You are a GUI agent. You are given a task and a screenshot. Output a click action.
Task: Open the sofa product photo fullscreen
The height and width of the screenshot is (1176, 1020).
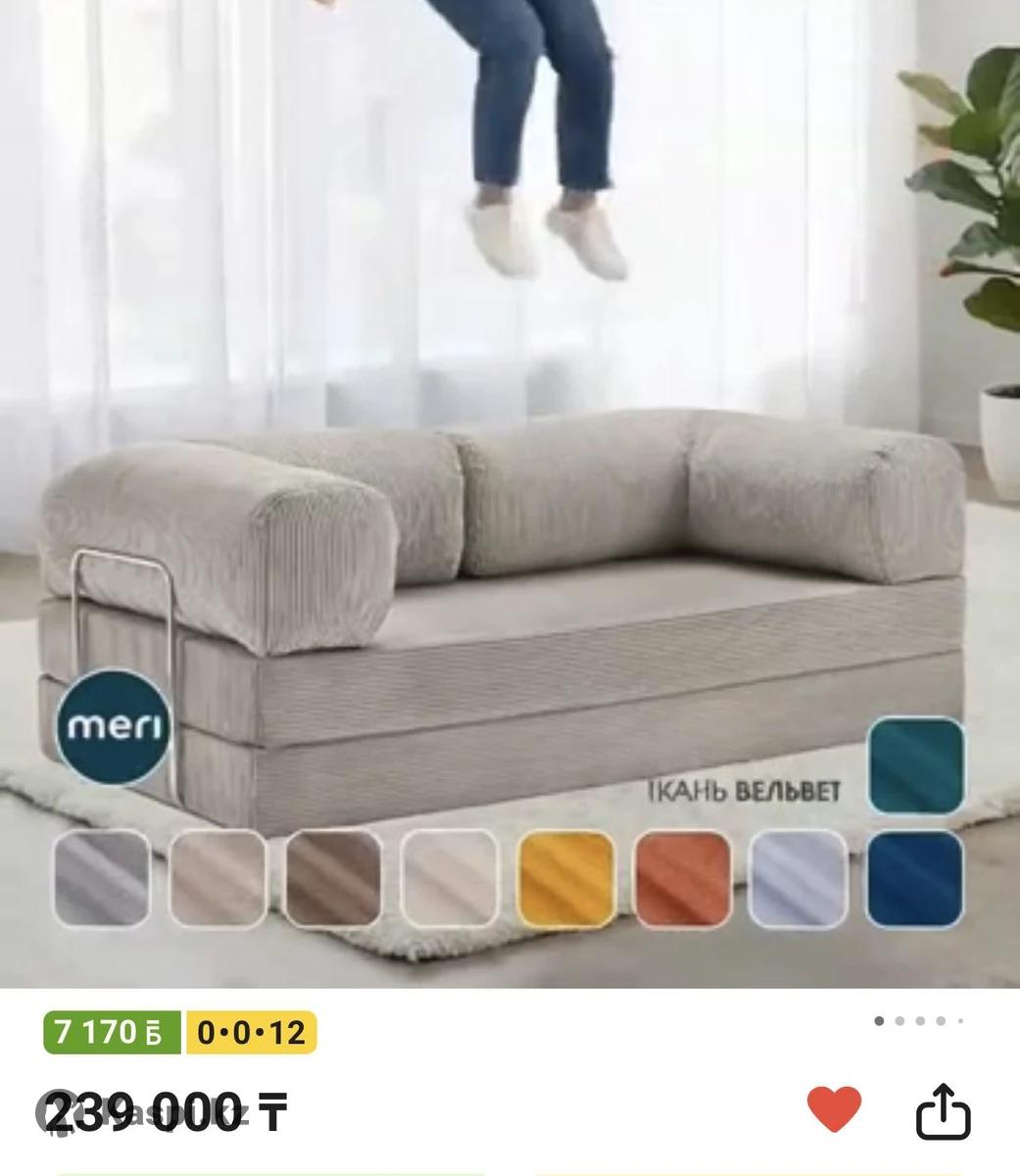click(x=510, y=490)
